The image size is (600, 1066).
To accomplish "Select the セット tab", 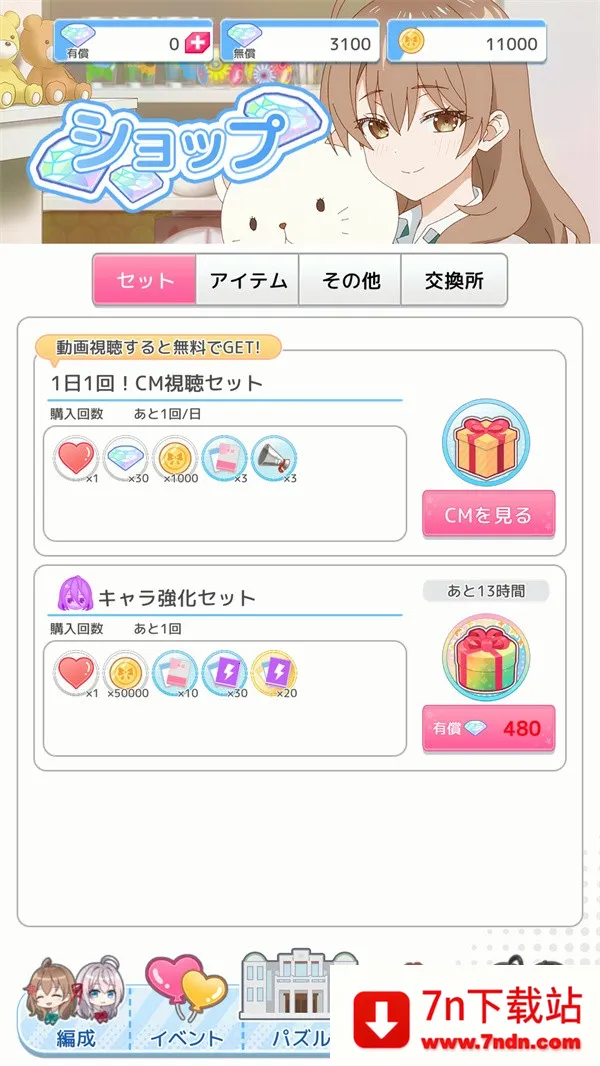I will click(x=145, y=280).
